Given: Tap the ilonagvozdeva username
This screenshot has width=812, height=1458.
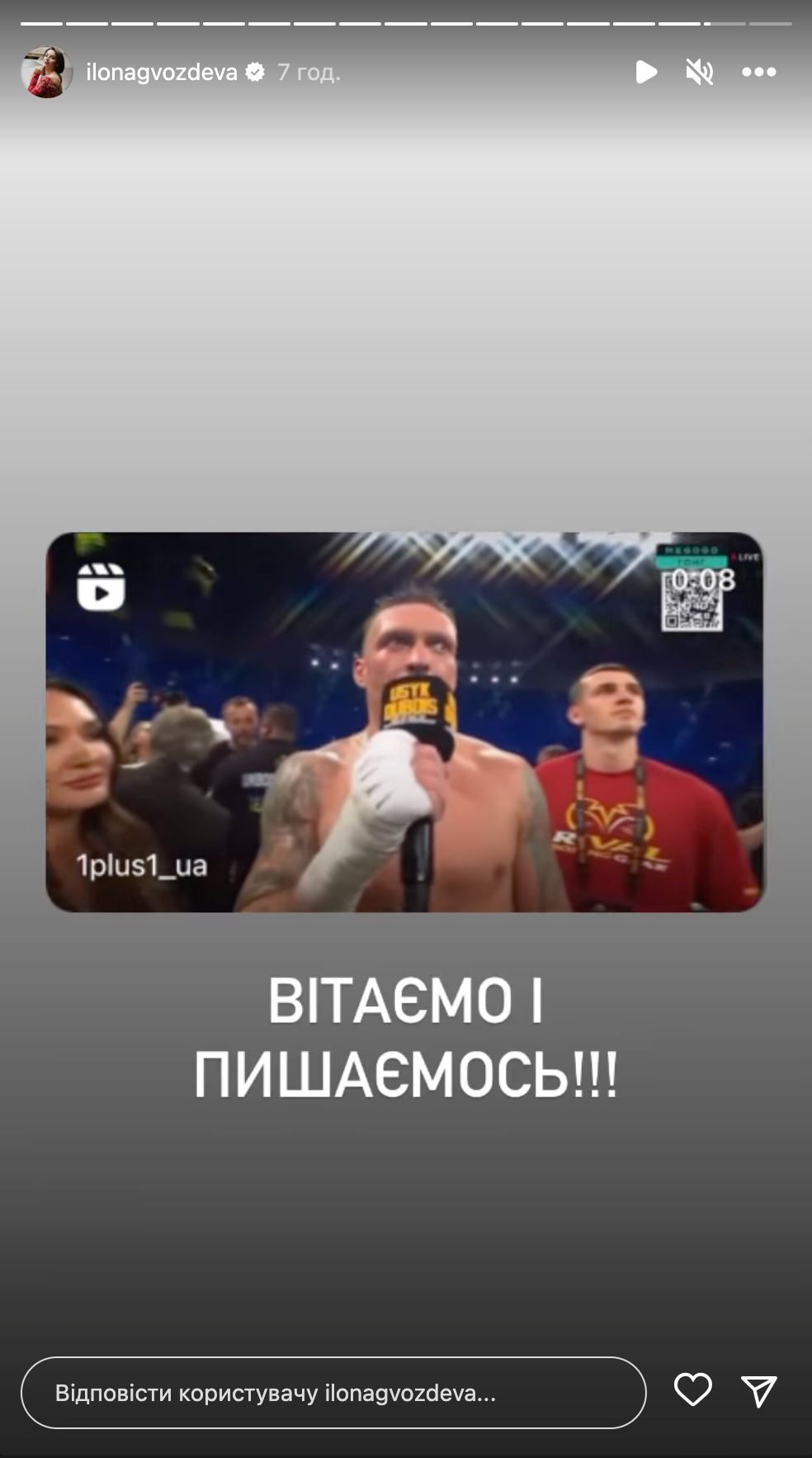Looking at the screenshot, I should [162, 73].
